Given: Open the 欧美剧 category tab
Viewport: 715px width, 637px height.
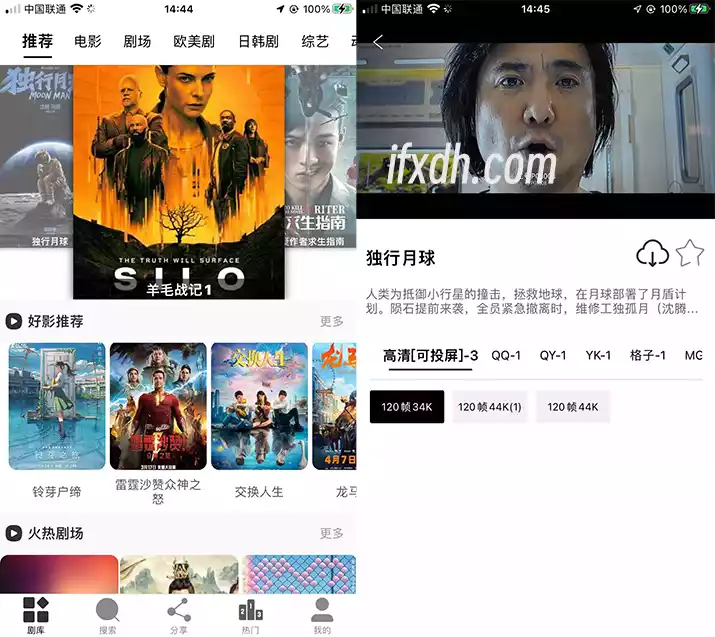Looking at the screenshot, I should tap(194, 42).
